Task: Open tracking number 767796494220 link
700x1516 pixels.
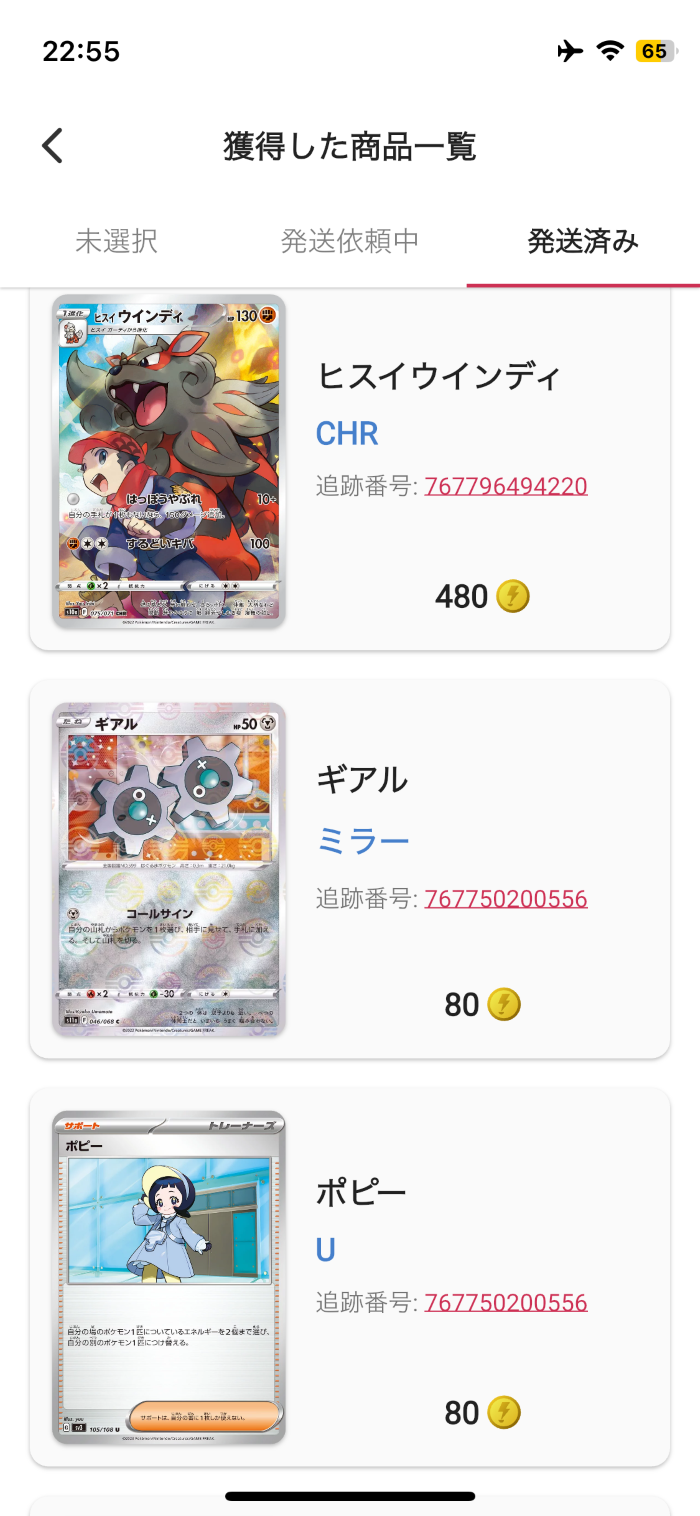Action: 506,487
